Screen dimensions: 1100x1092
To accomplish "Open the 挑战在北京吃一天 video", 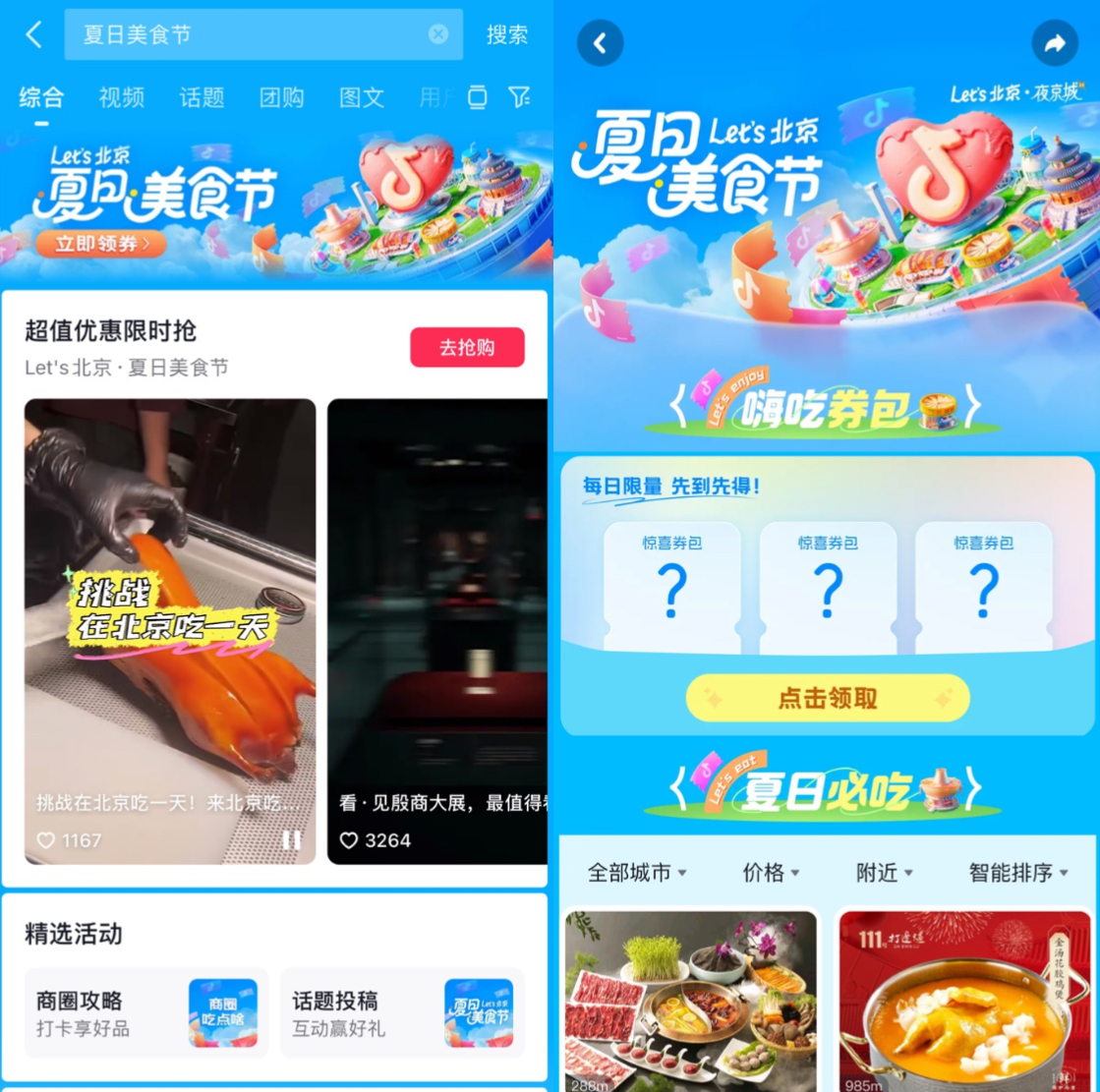I will (x=170, y=629).
